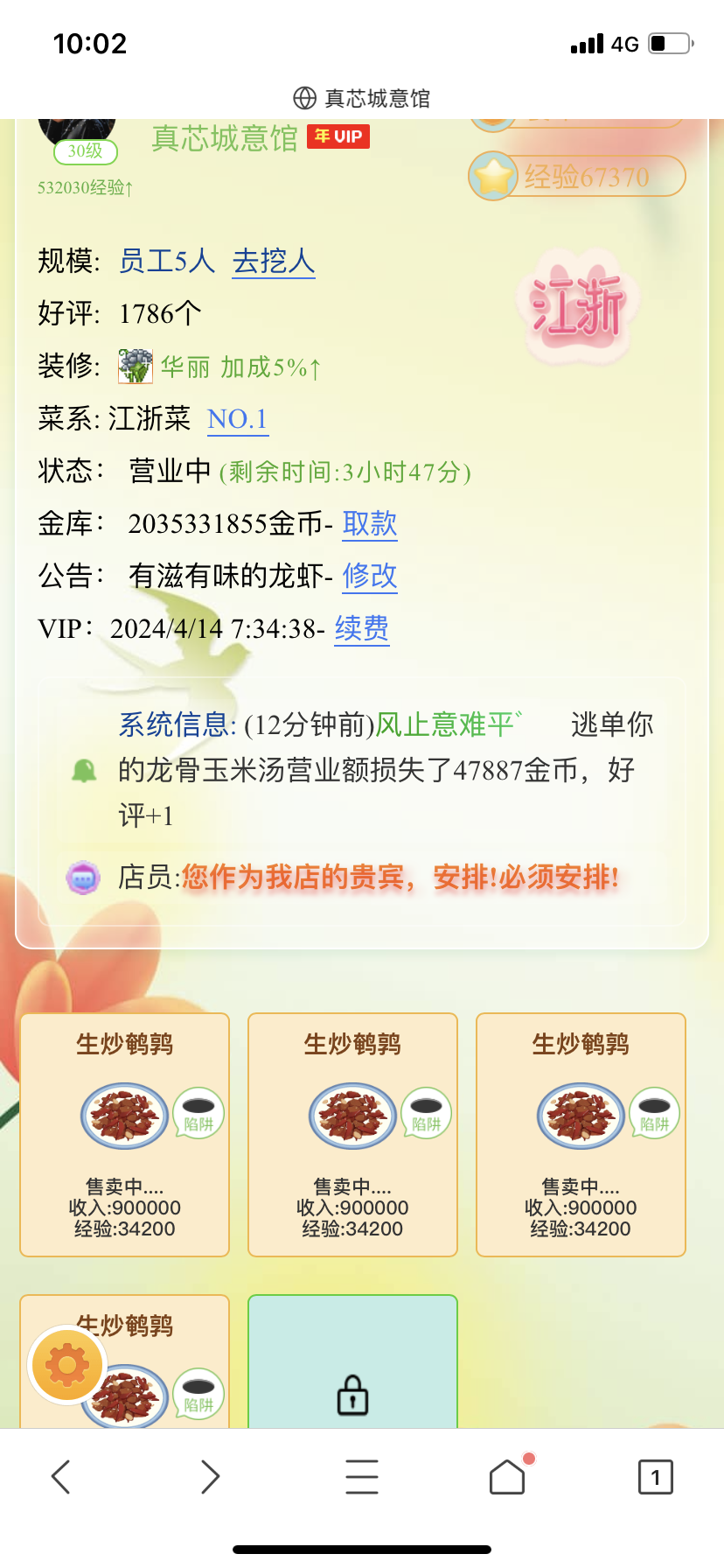Click the 华丽 decoration flower icon
Viewport: 724px width, 1568px height.
coord(134,364)
